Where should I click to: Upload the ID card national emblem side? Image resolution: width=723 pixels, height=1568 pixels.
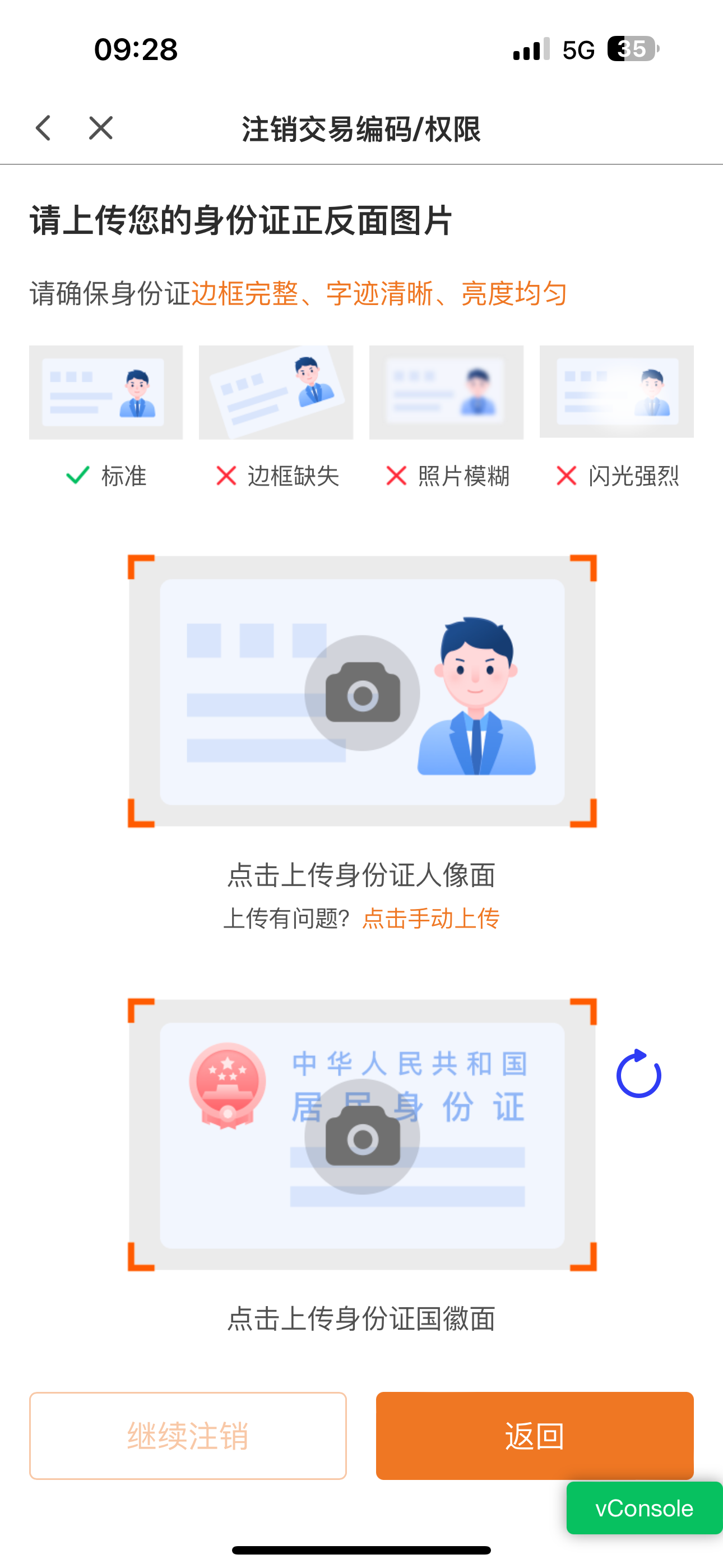(x=362, y=1135)
